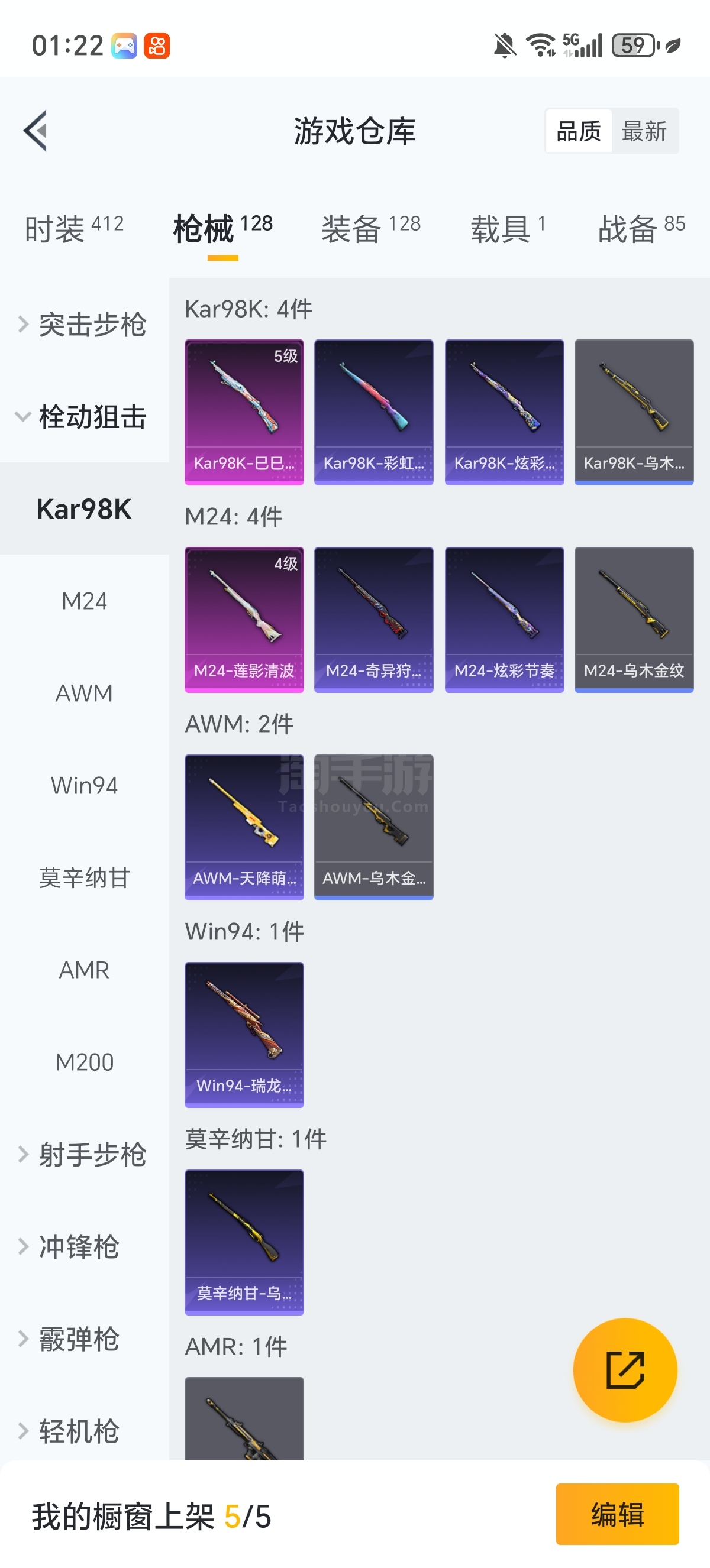
Task: Jump to Win94 in the sidebar
Action: 84,786
